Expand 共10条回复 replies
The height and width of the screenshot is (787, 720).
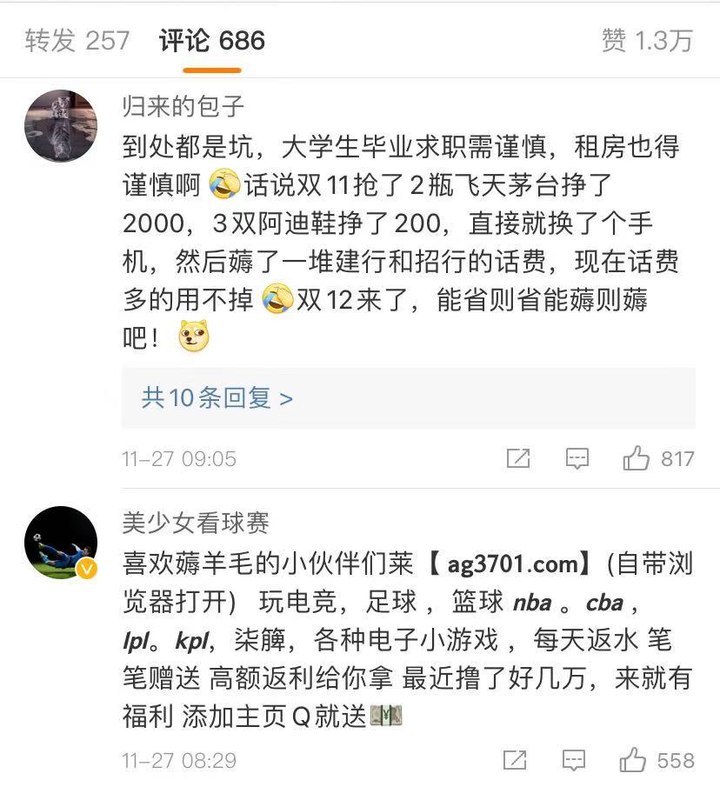217,398
